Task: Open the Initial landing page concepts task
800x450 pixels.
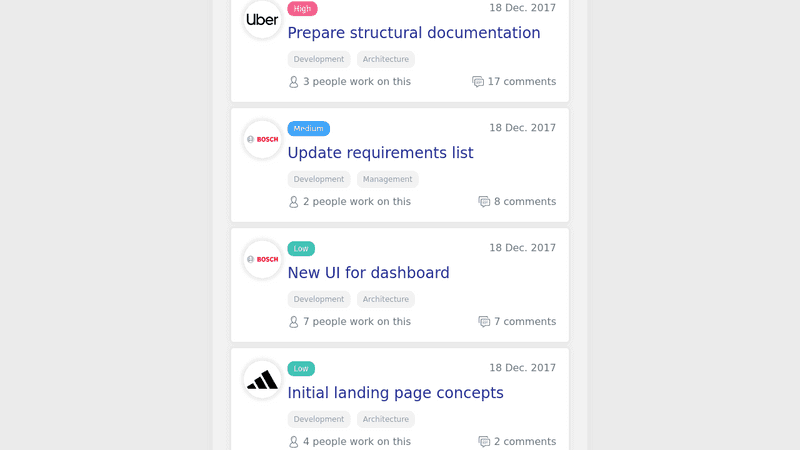Action: pyautogui.click(x=395, y=393)
